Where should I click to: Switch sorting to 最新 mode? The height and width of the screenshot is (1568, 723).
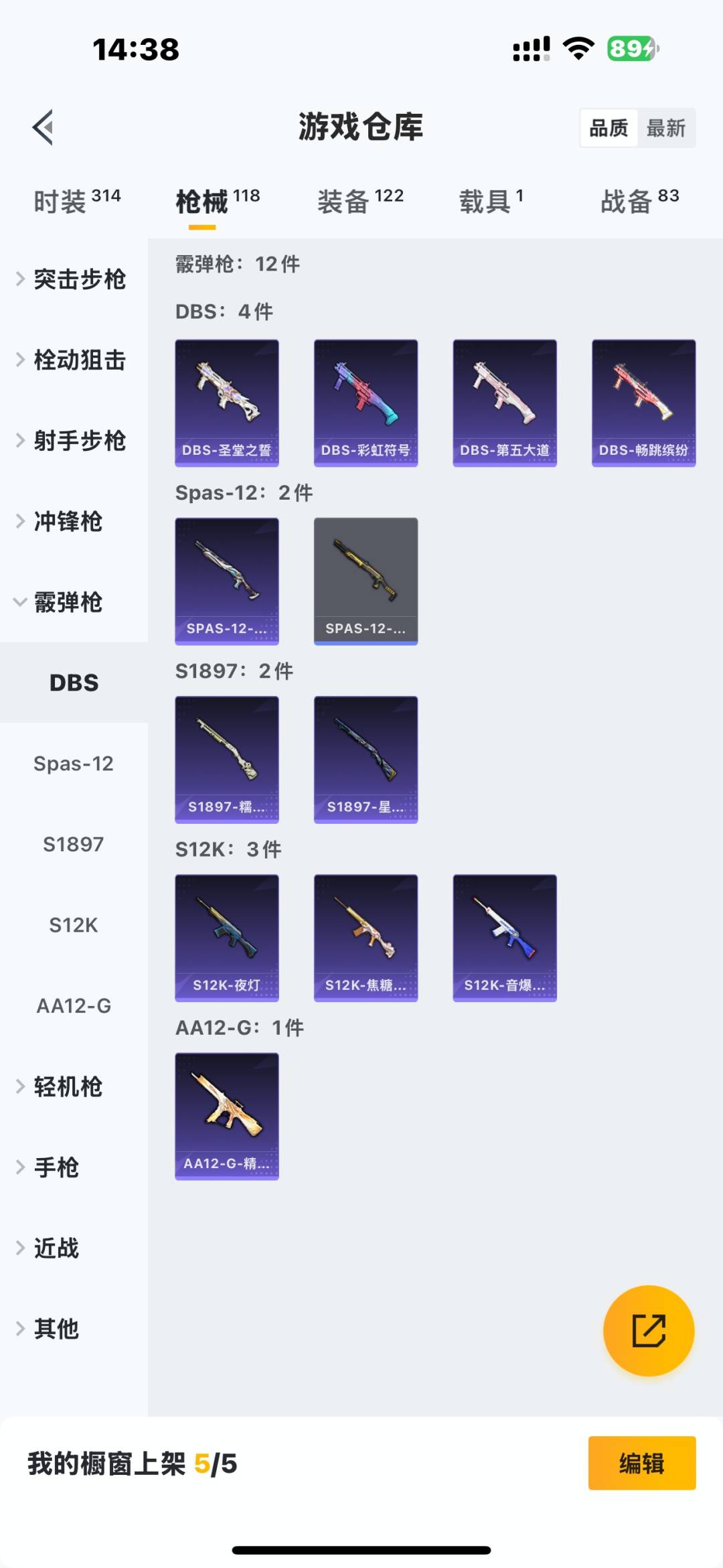(667, 127)
